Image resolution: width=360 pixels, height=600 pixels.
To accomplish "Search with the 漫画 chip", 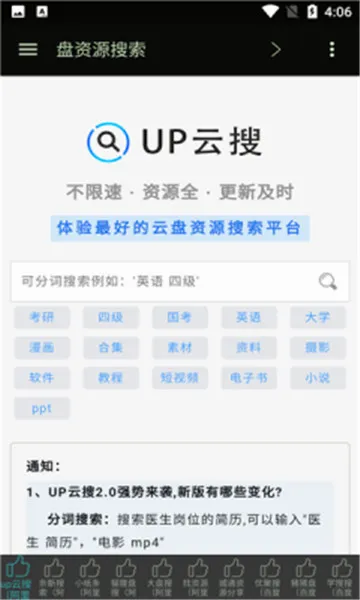I will 42,347.
